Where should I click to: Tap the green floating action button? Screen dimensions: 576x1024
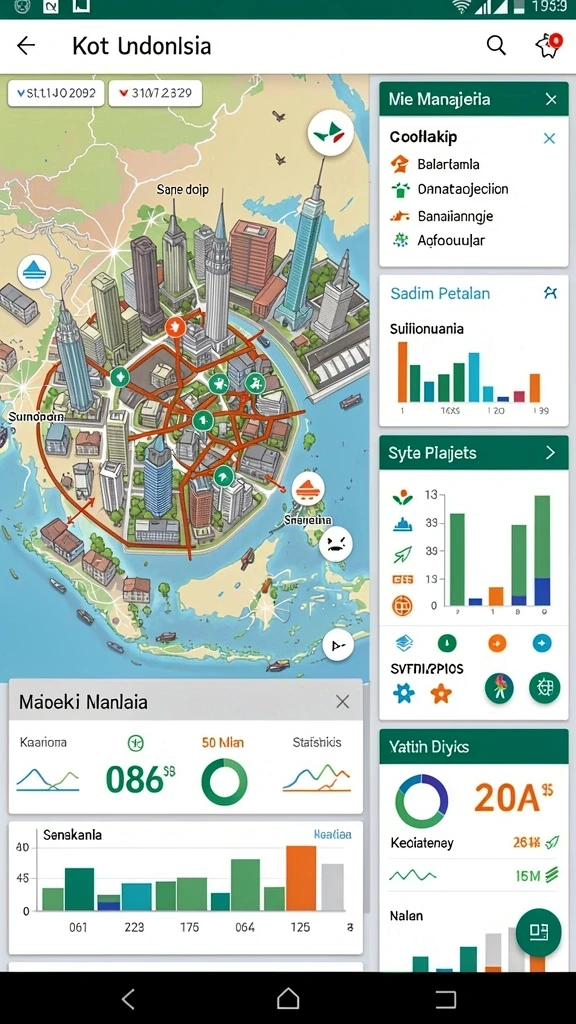click(539, 932)
